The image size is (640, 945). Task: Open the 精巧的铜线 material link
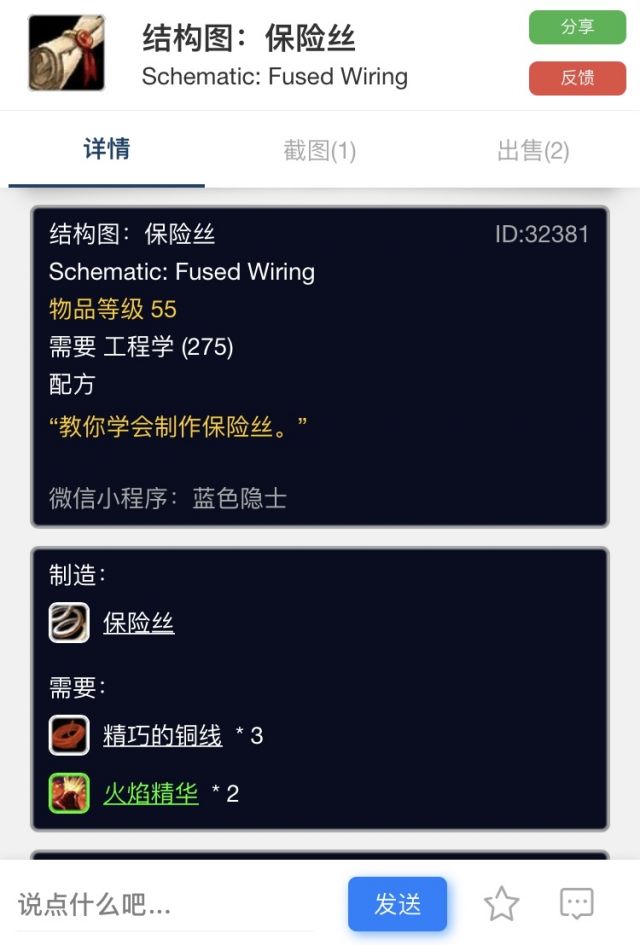[x=162, y=736]
